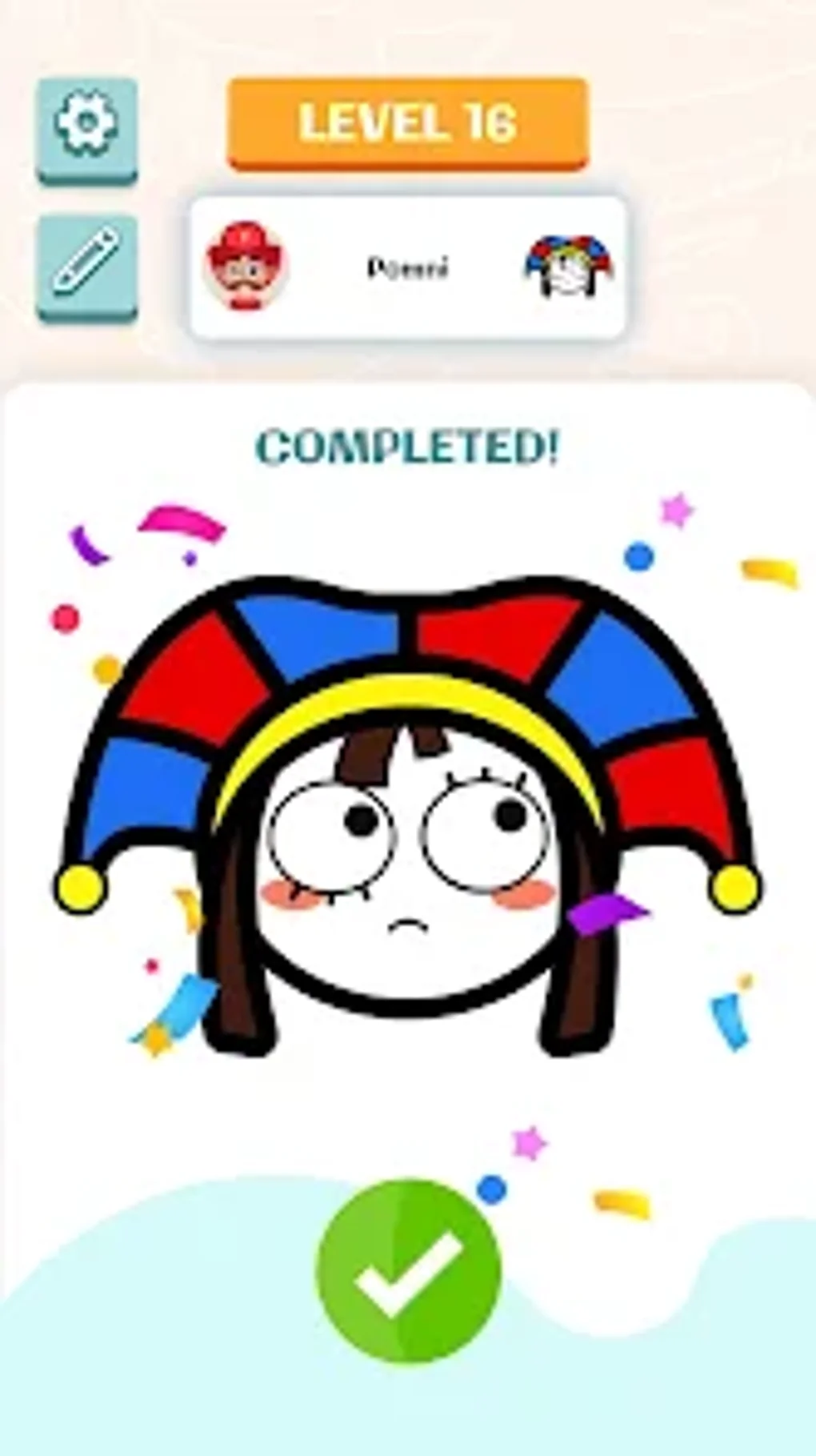
Task: Tap the pencil tool button
Action: point(86,266)
